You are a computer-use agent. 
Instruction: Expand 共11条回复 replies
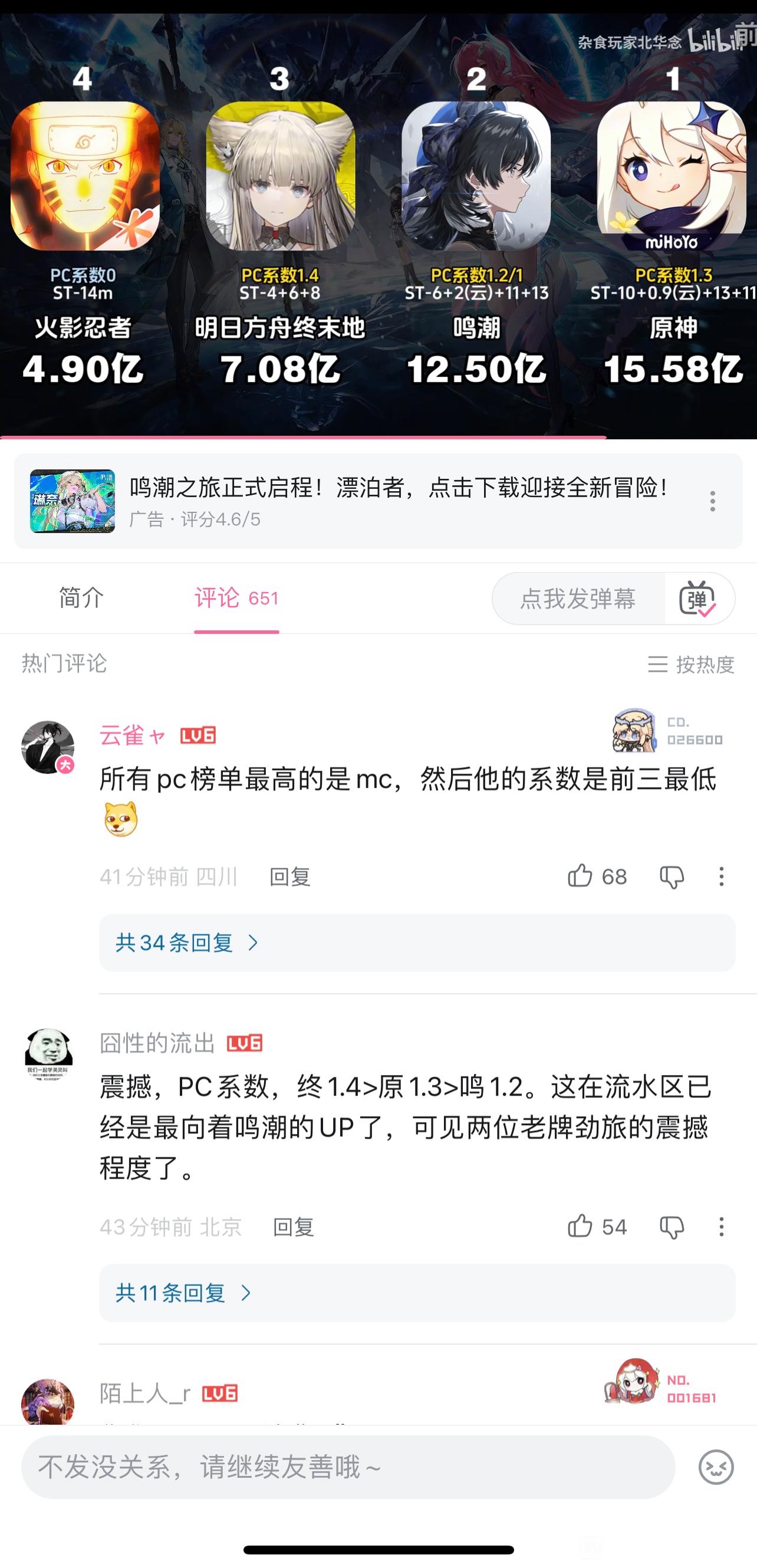(x=183, y=1293)
